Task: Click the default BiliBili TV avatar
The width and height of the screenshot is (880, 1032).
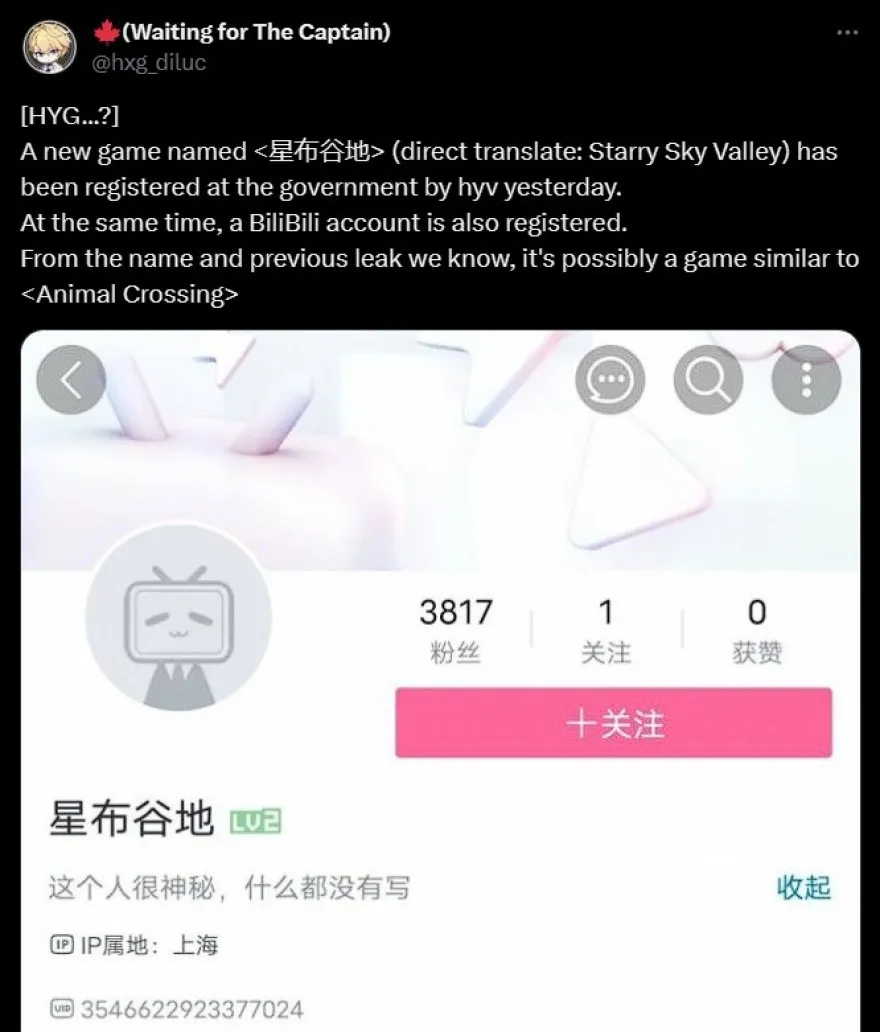Action: click(180, 620)
